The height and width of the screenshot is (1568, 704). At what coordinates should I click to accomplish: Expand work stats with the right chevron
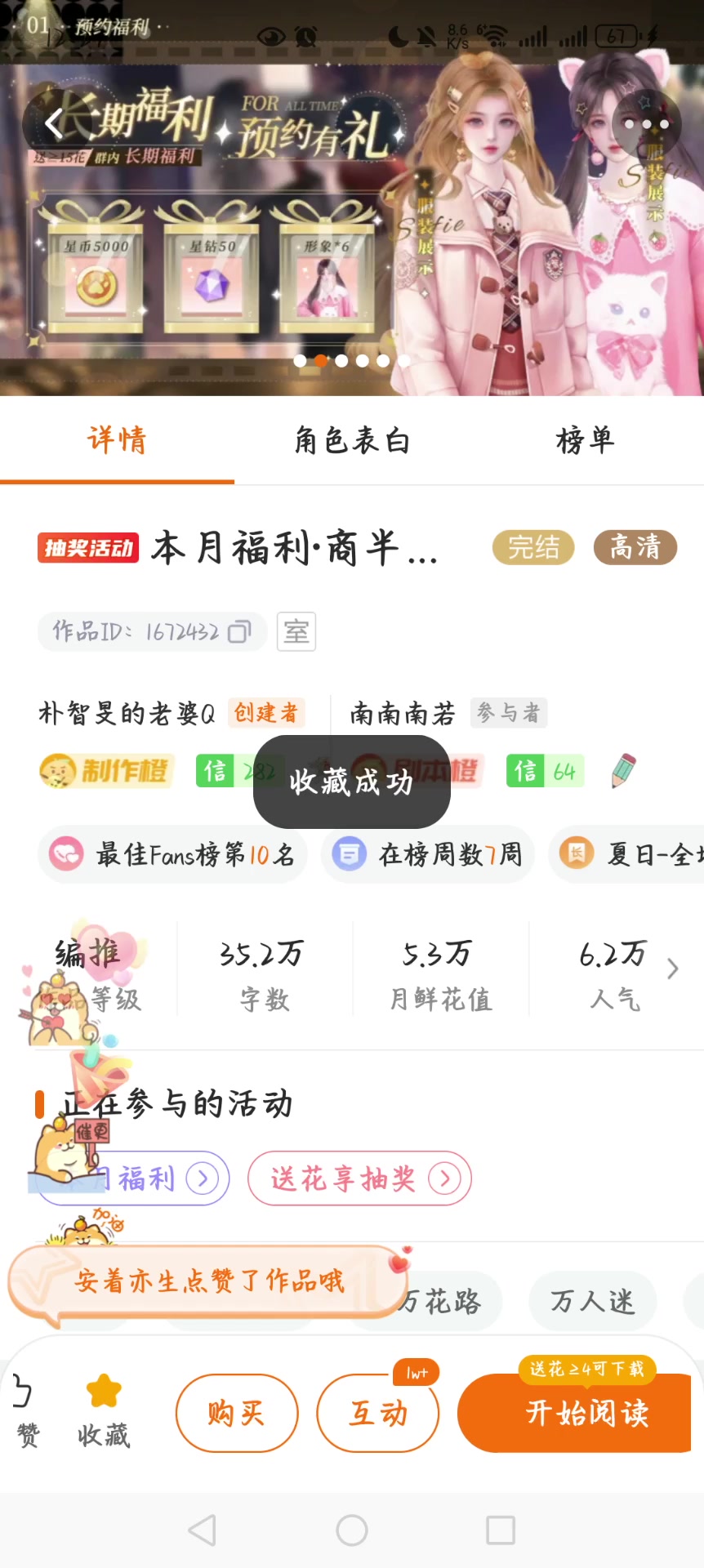[x=672, y=969]
